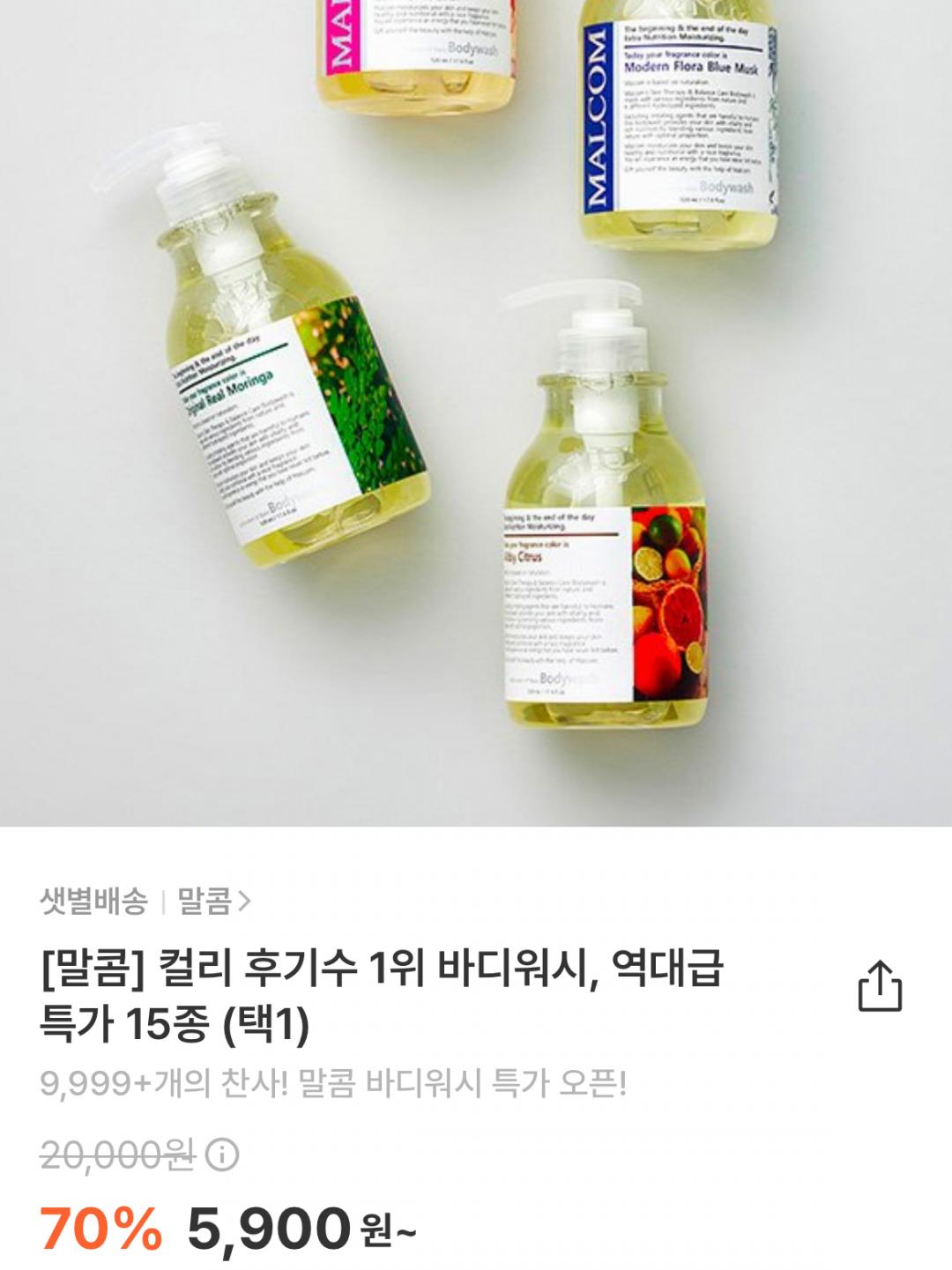
Task: Open the bodywash product photo
Action: pos(476,412)
